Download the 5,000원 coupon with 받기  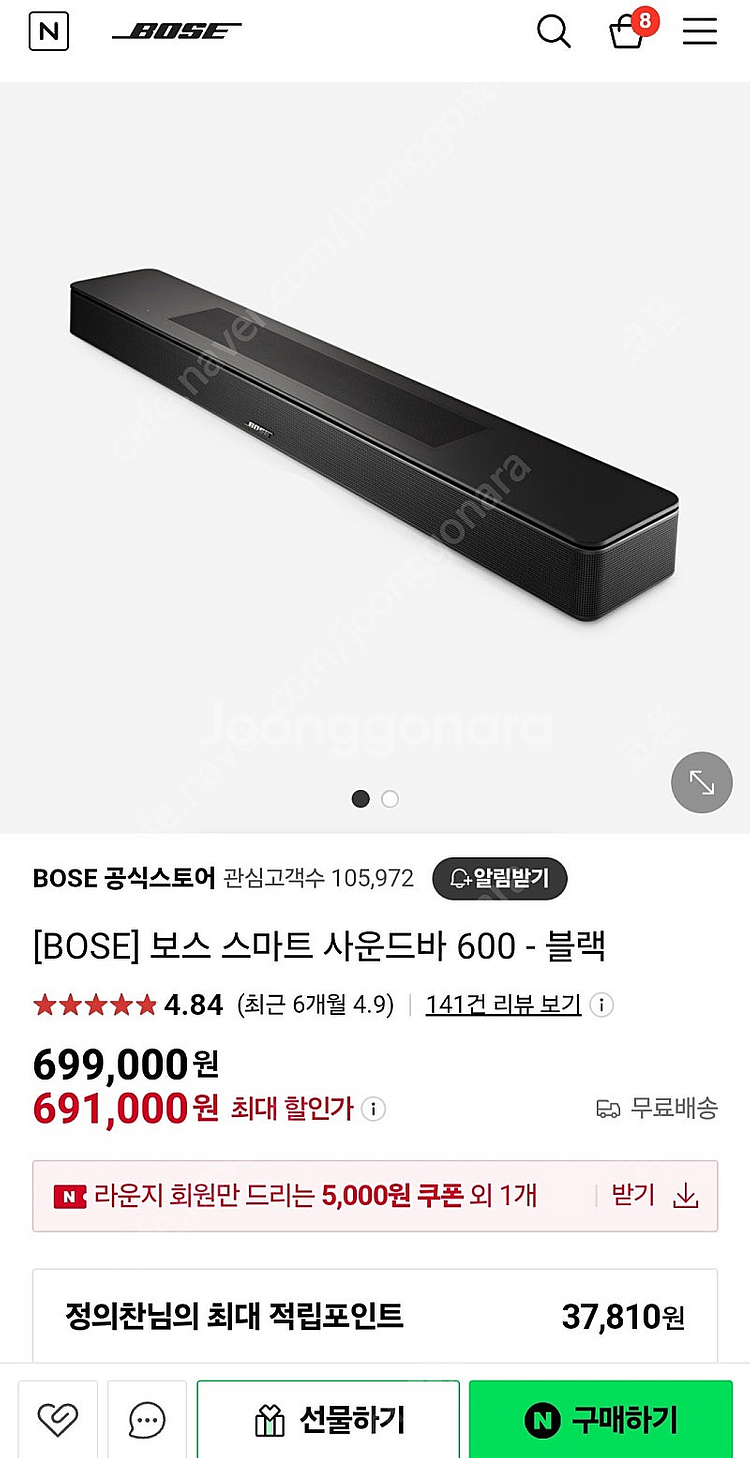[x=655, y=1195]
